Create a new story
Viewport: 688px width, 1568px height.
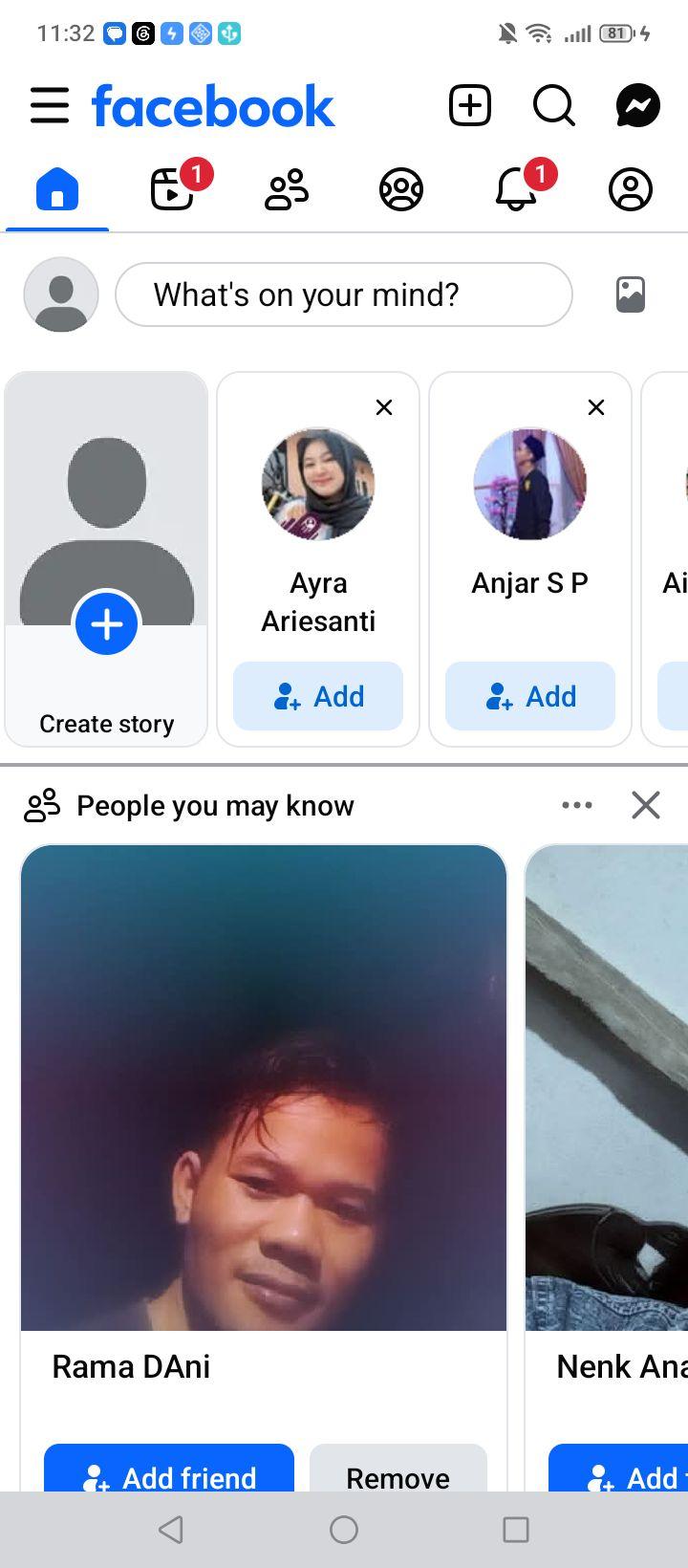pyautogui.click(x=106, y=559)
